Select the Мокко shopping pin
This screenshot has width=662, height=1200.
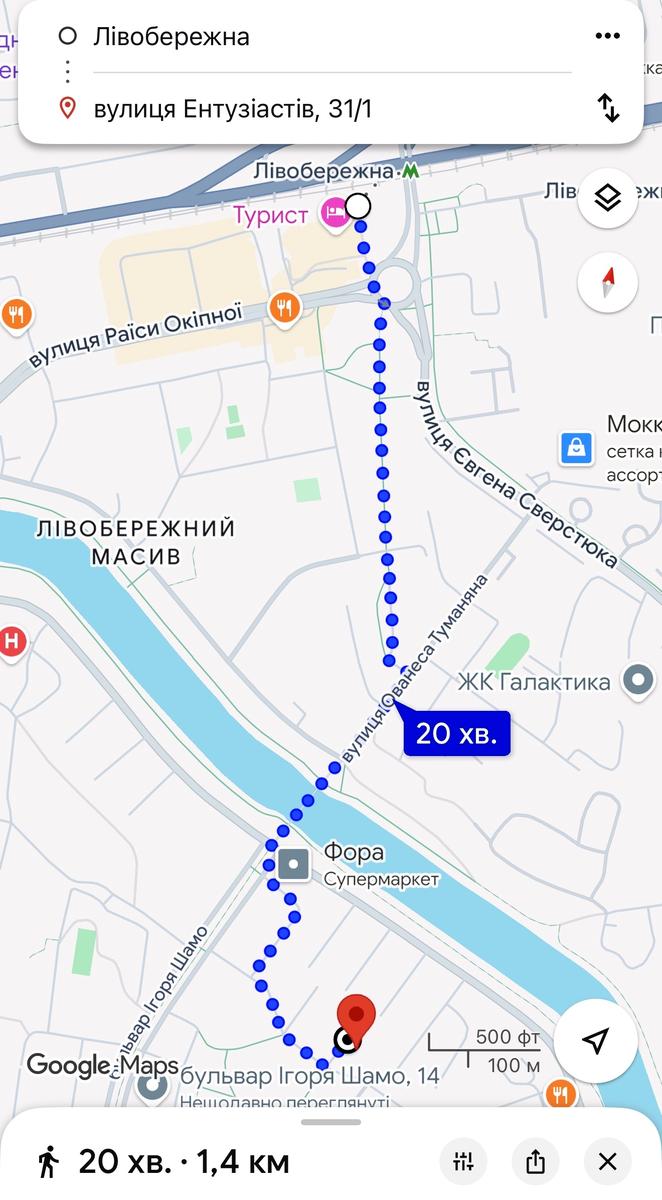[x=577, y=447]
